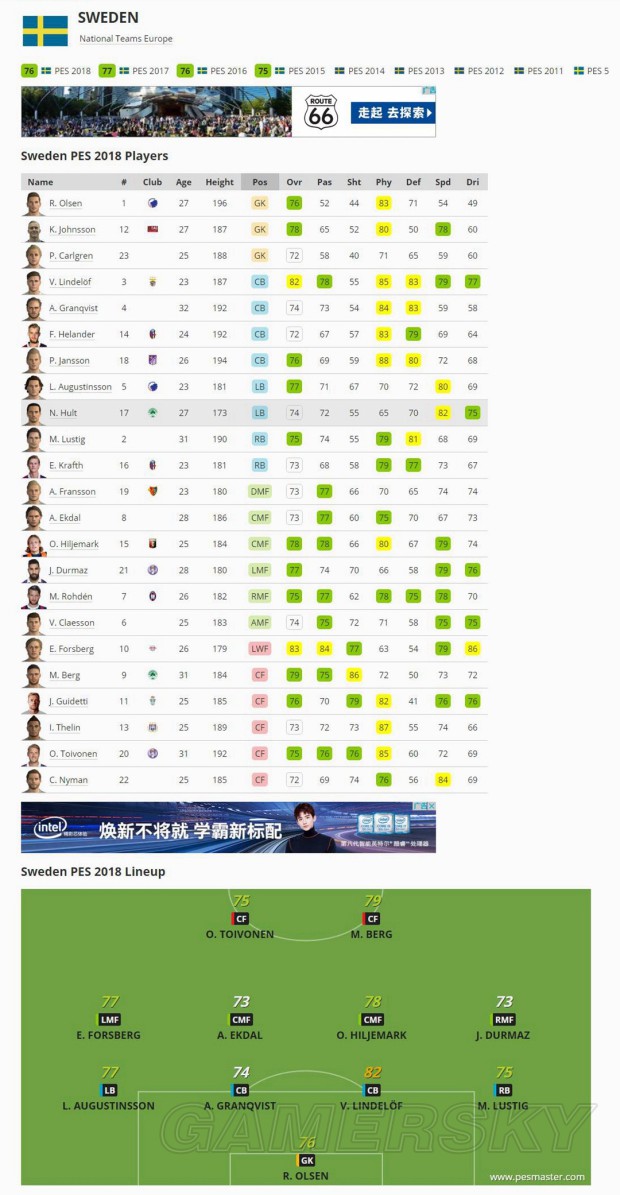This screenshot has height=1195, width=620.
Task: Open V. Lindelöf's player page
Action: point(72,282)
